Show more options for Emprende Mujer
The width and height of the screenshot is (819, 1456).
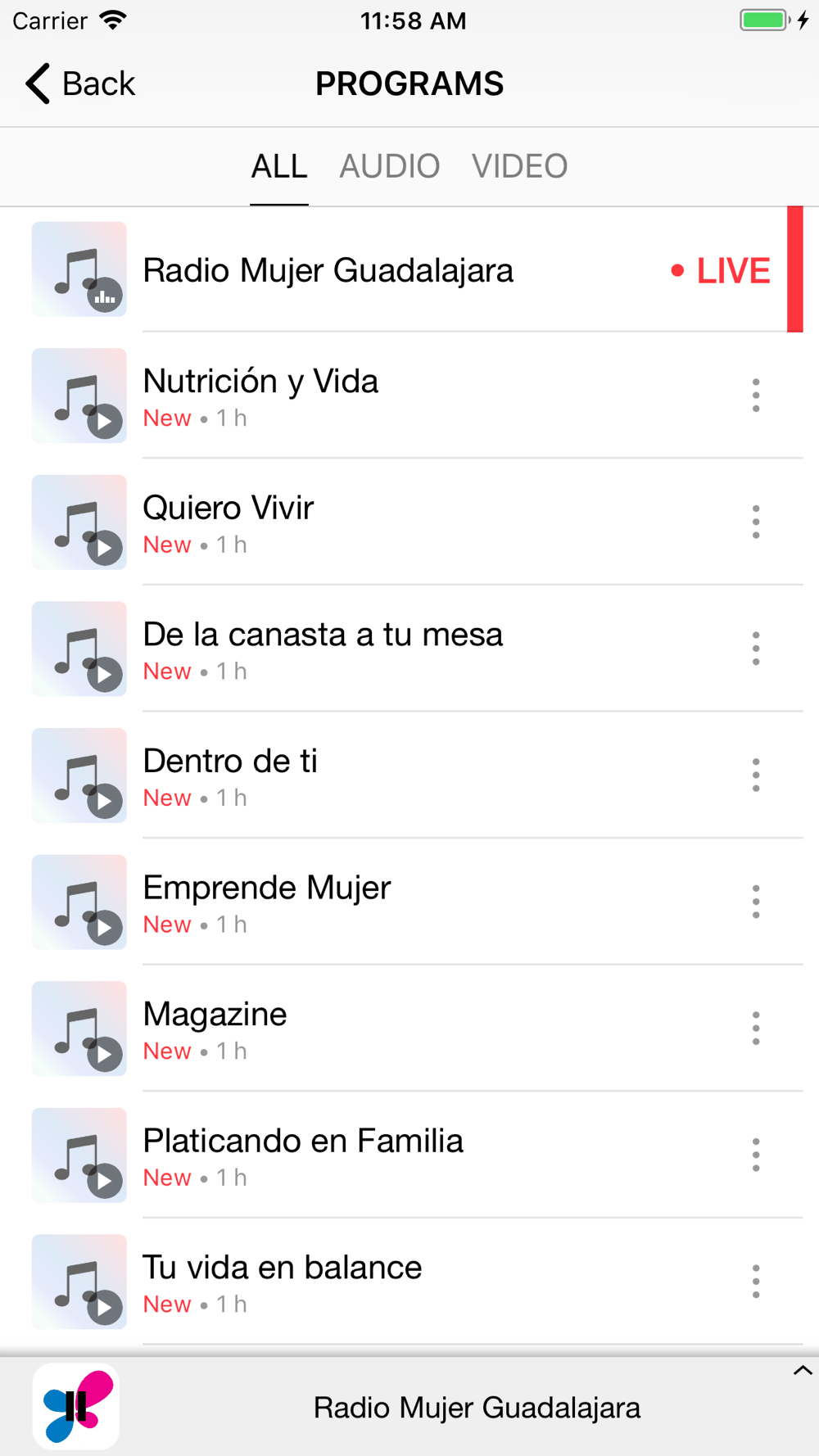tap(756, 902)
